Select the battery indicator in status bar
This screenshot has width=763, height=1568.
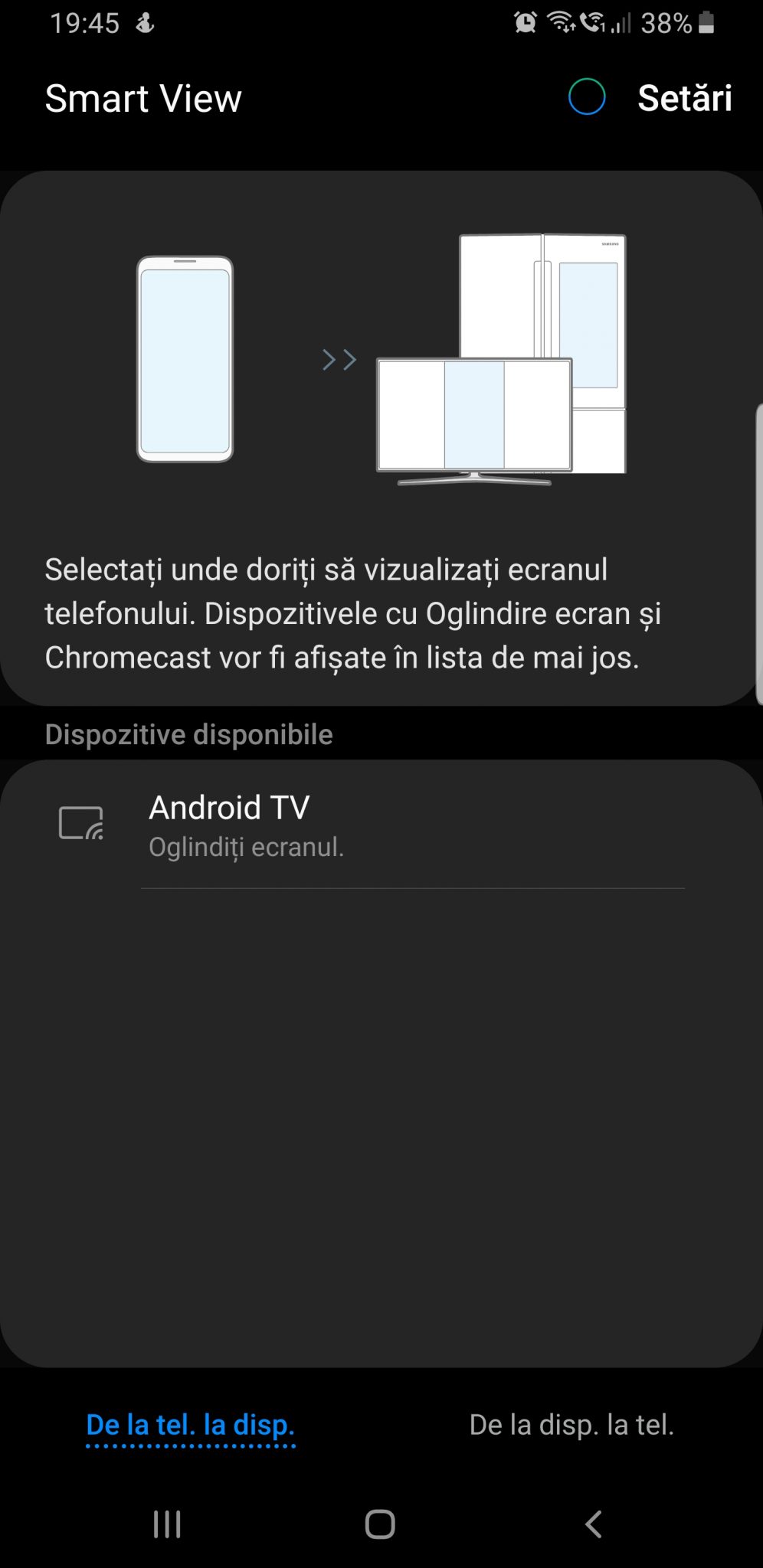[x=706, y=23]
